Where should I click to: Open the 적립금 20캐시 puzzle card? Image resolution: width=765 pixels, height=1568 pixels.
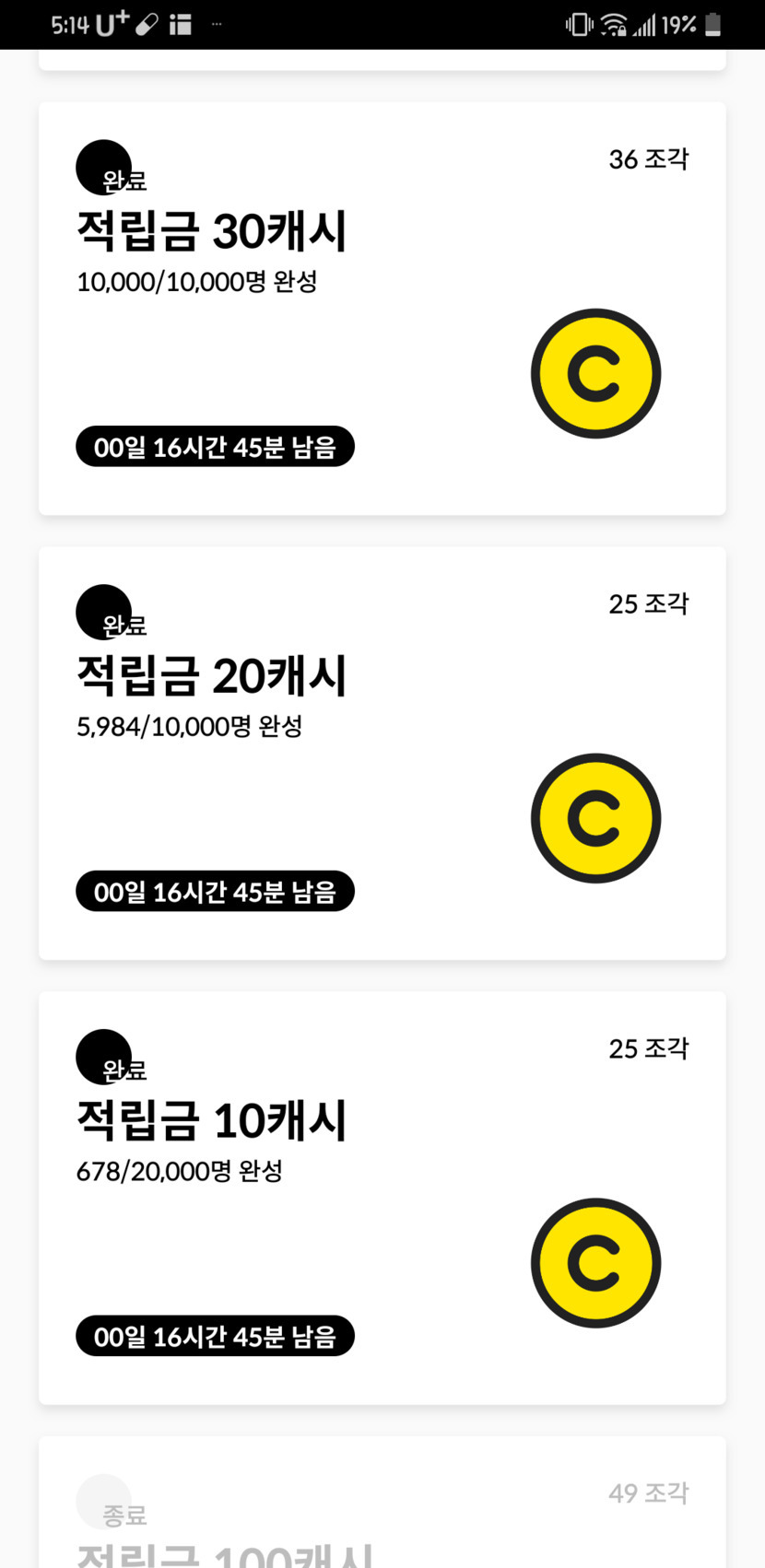tap(382, 753)
